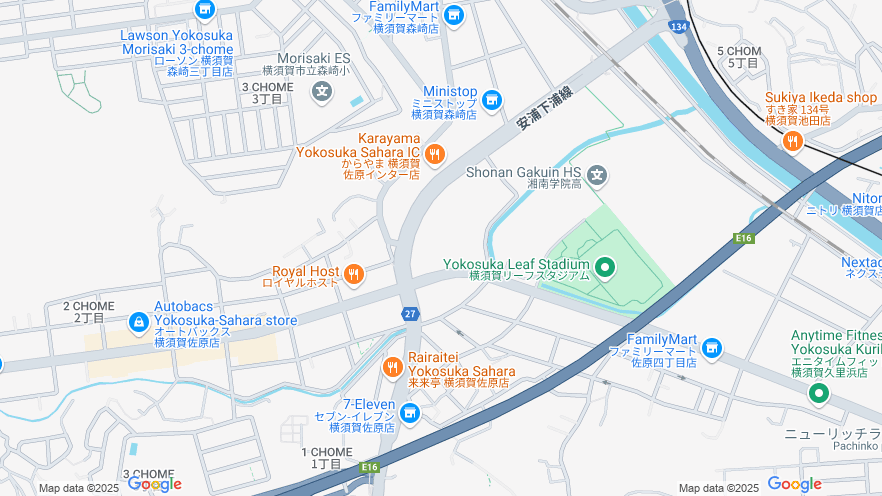Select Morisaki ES school marker

[x=322, y=92]
